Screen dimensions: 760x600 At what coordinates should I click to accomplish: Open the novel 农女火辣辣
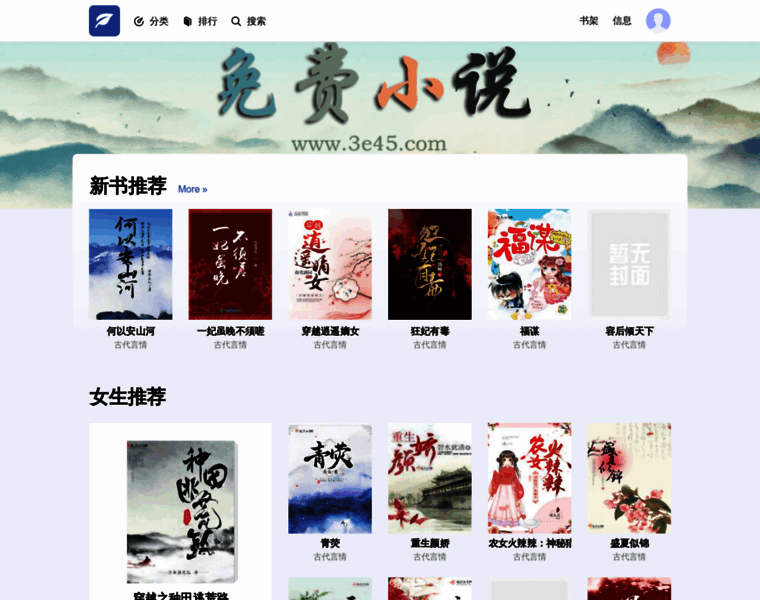point(529,478)
